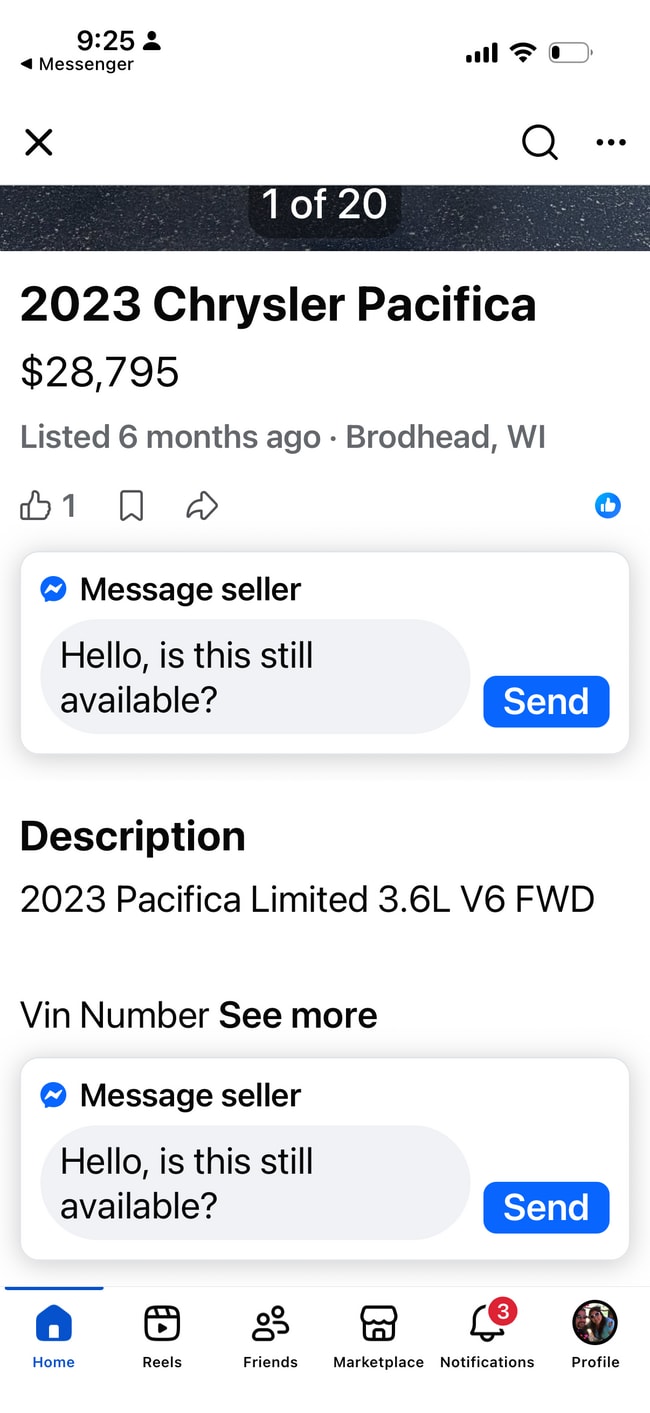Go to the Home tab
Image resolution: width=650 pixels, height=1413 pixels.
pyautogui.click(x=54, y=1337)
